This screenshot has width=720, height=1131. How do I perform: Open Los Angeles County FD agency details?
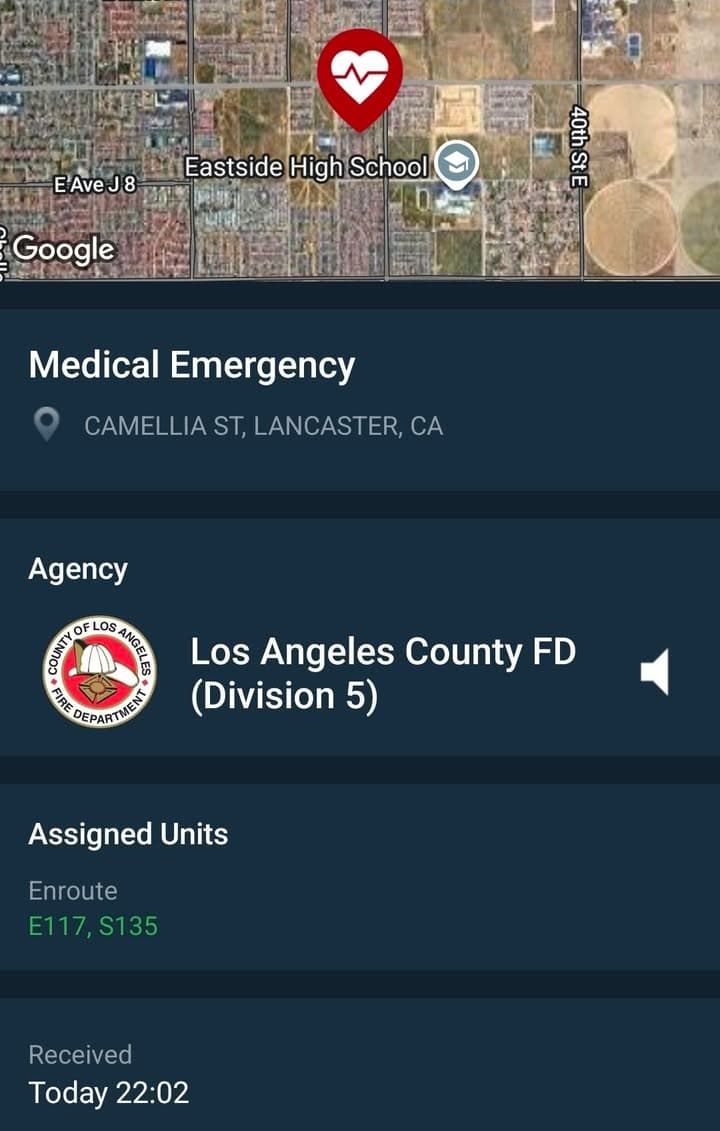pos(383,674)
